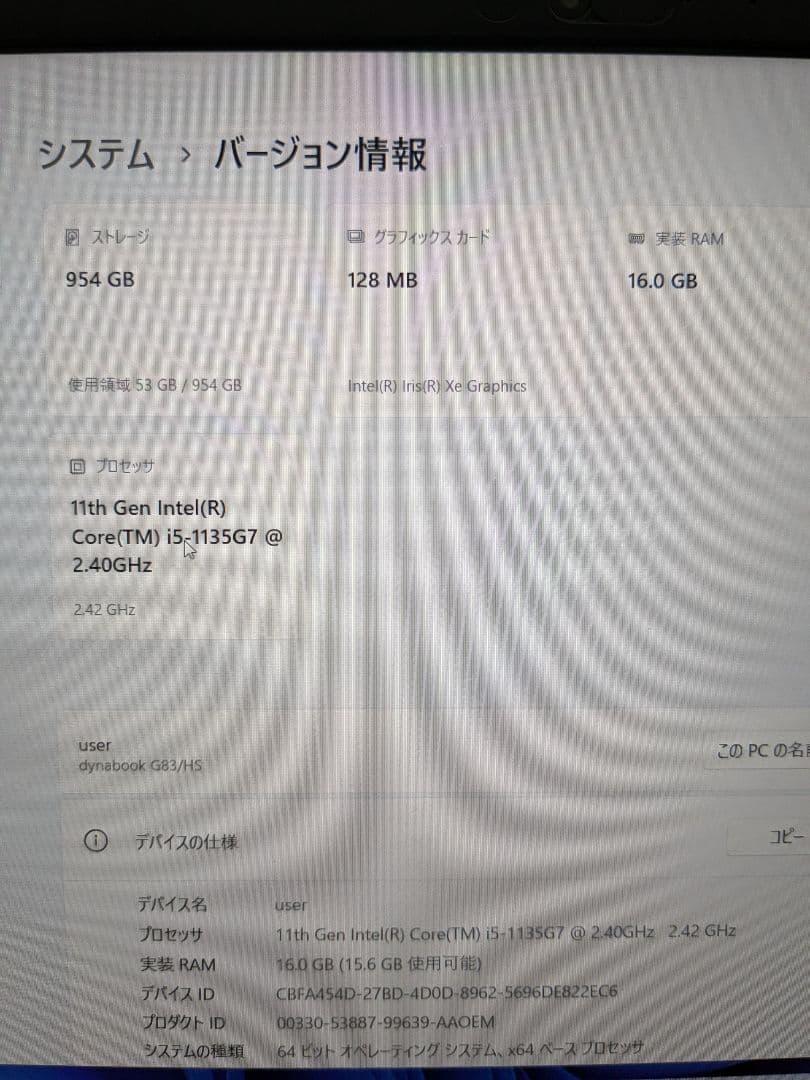This screenshot has width=810, height=1080.
Task: Click the device name user
Action: (x=94, y=744)
